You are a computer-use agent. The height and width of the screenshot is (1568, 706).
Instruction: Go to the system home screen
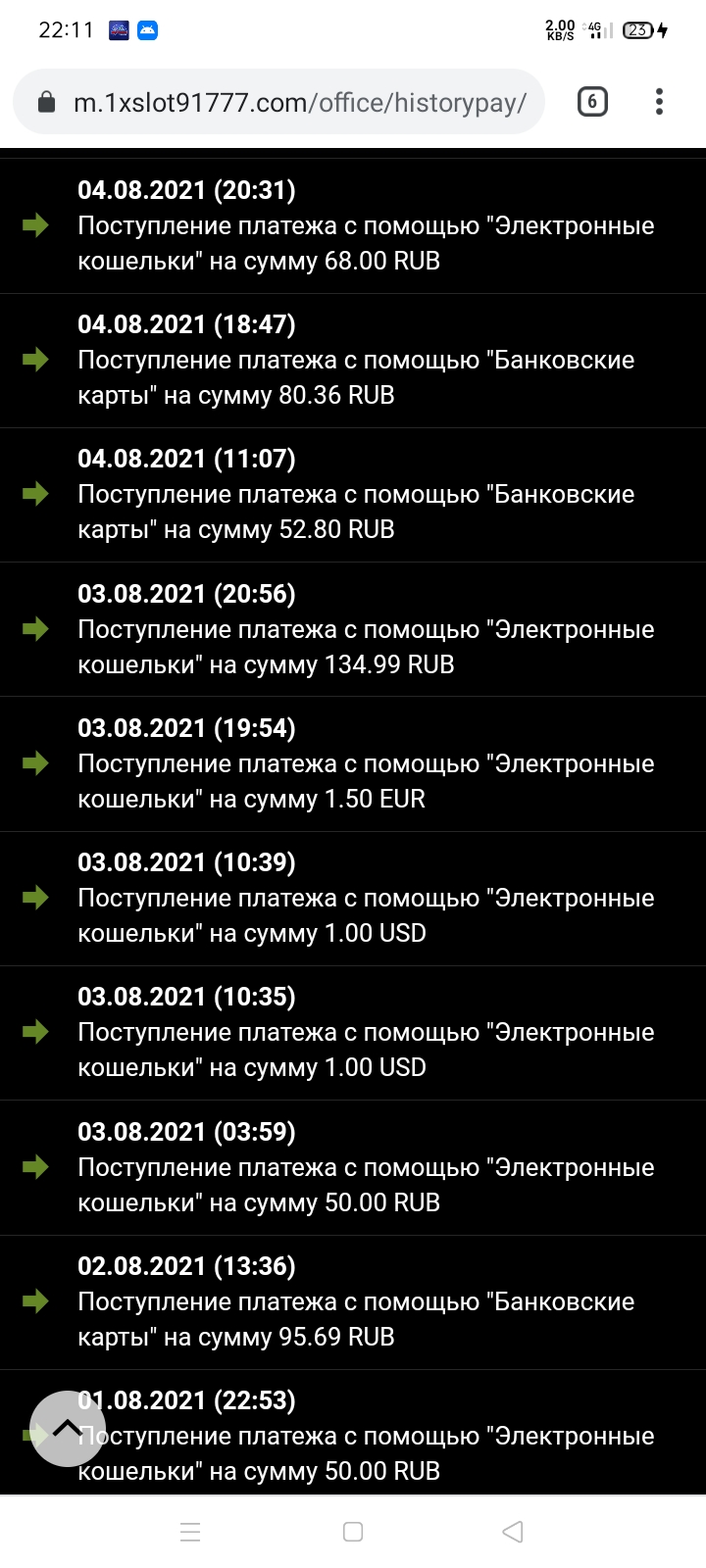point(353,1532)
